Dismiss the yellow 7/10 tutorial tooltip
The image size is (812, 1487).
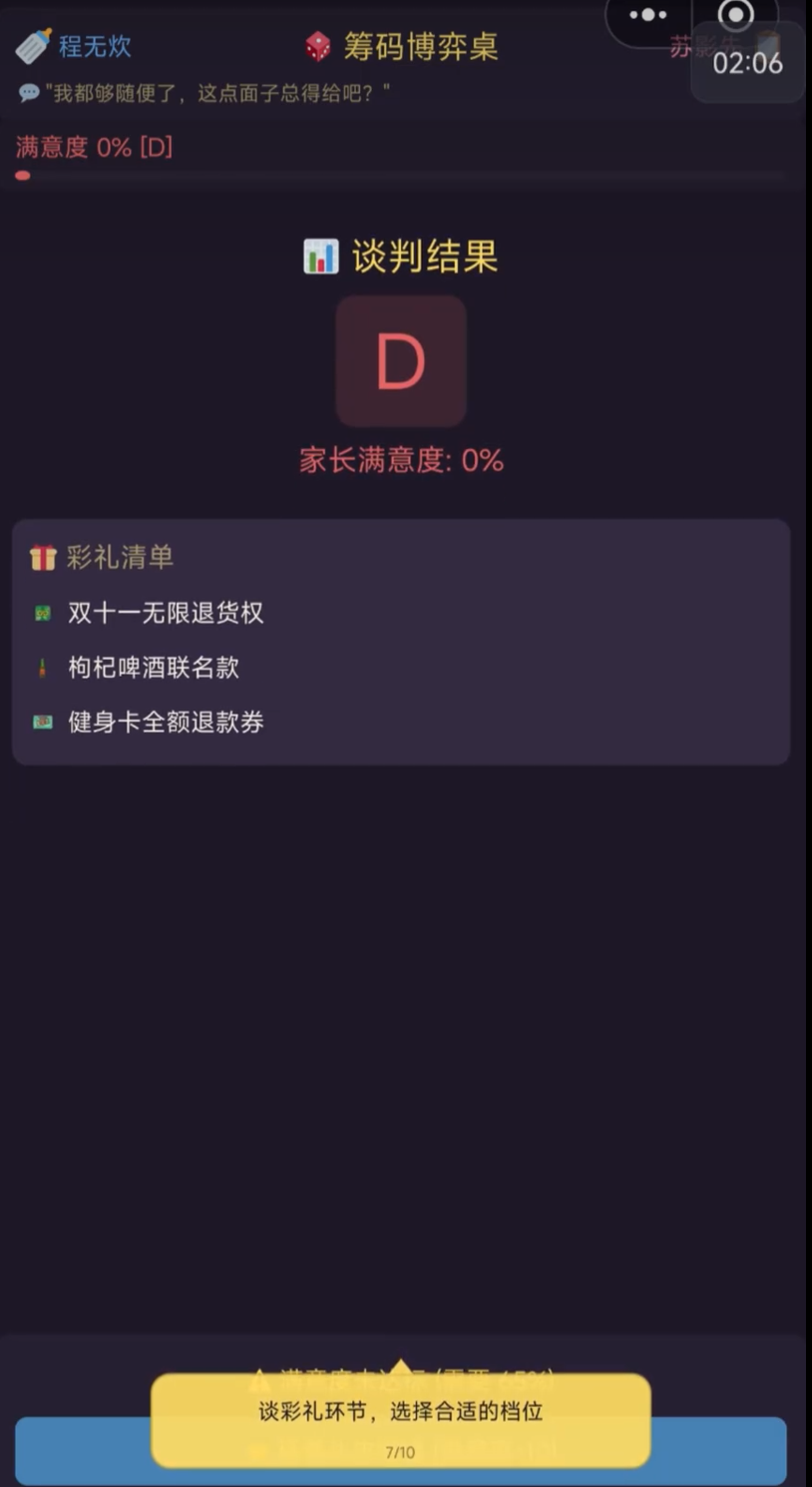400,1419
